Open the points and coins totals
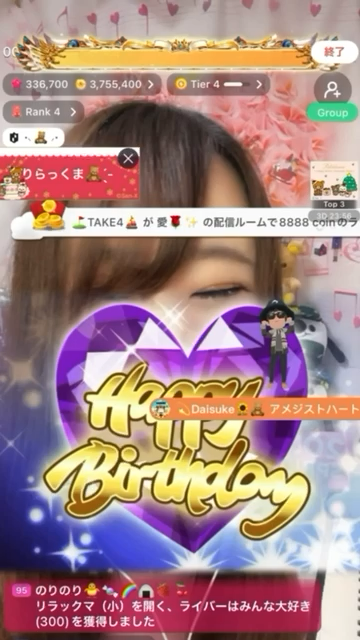The image size is (360, 640). click(x=82, y=84)
